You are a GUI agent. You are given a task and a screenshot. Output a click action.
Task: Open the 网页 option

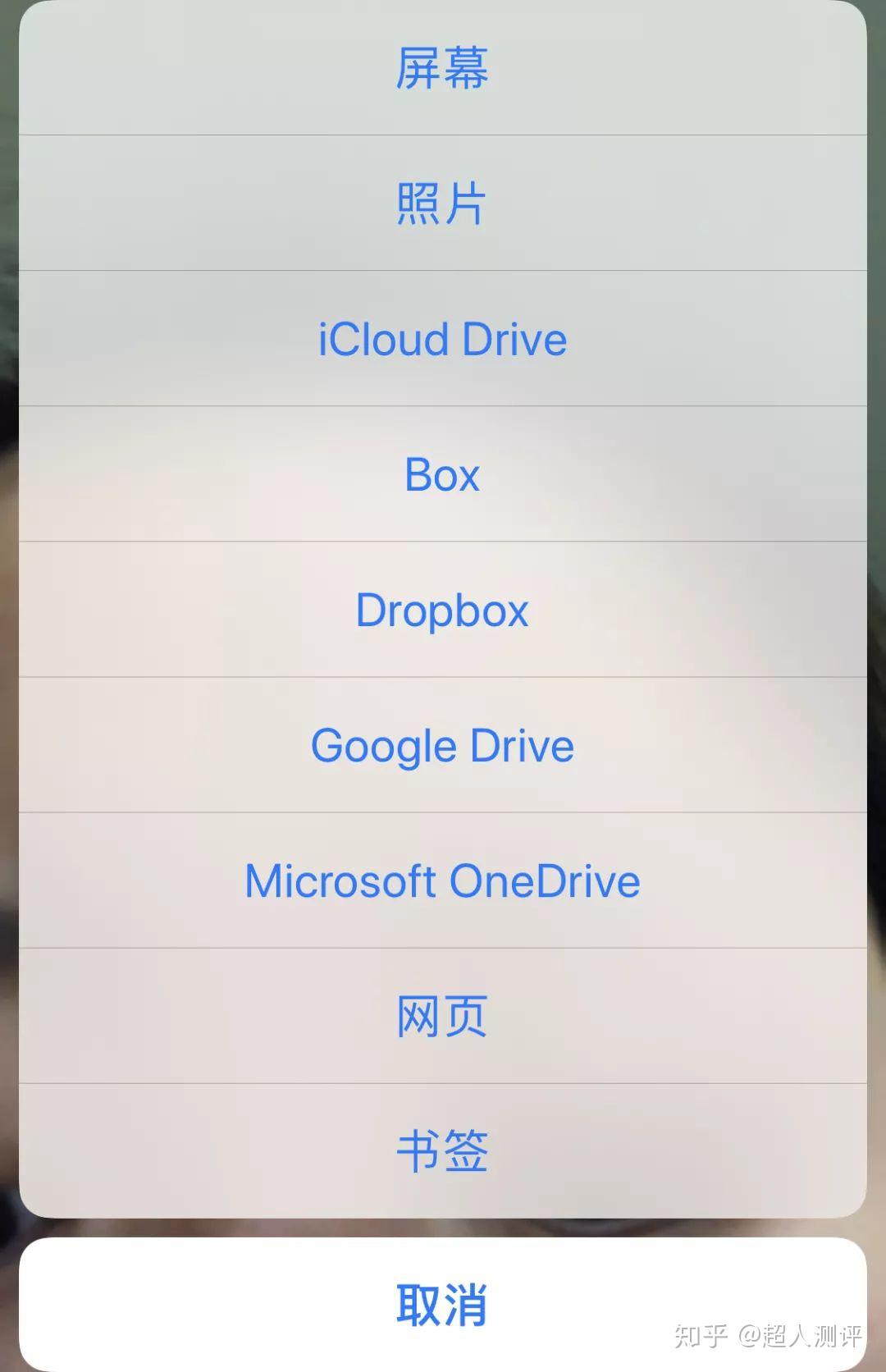tap(442, 1016)
